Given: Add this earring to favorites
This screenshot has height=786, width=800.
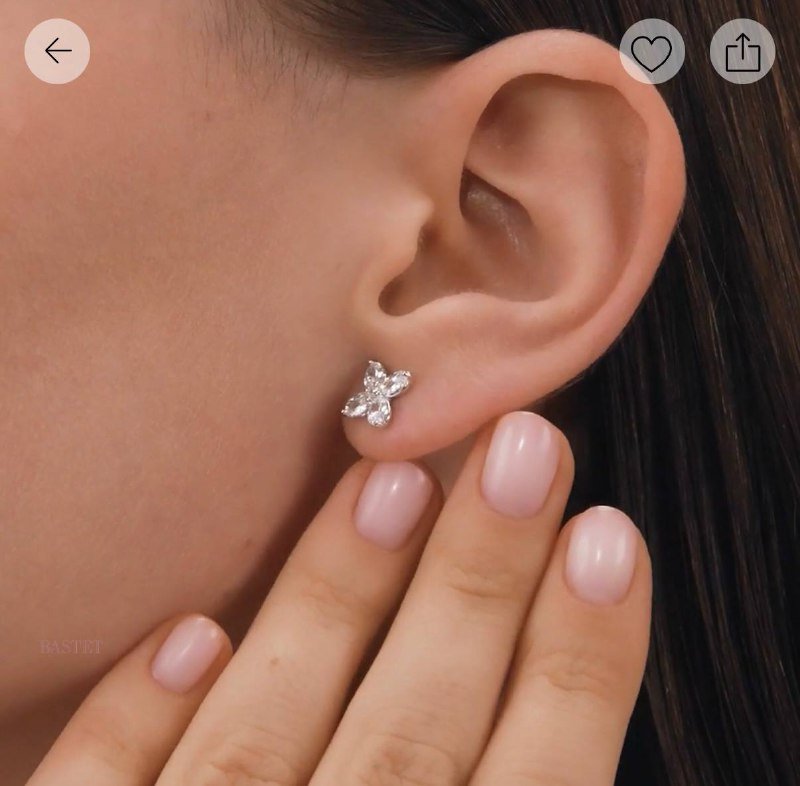Looking at the screenshot, I should tap(652, 51).
